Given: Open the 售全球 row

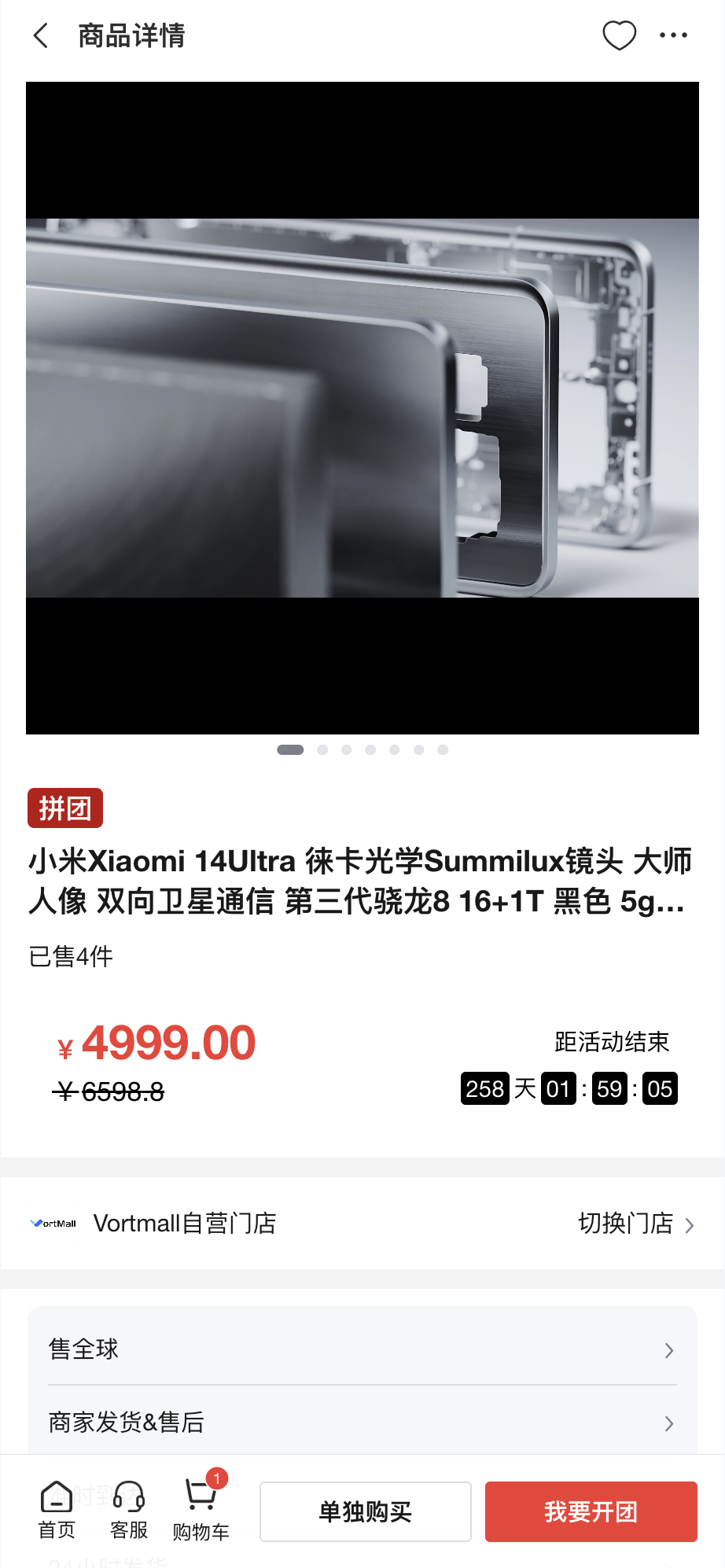Looking at the screenshot, I should tap(362, 1349).
